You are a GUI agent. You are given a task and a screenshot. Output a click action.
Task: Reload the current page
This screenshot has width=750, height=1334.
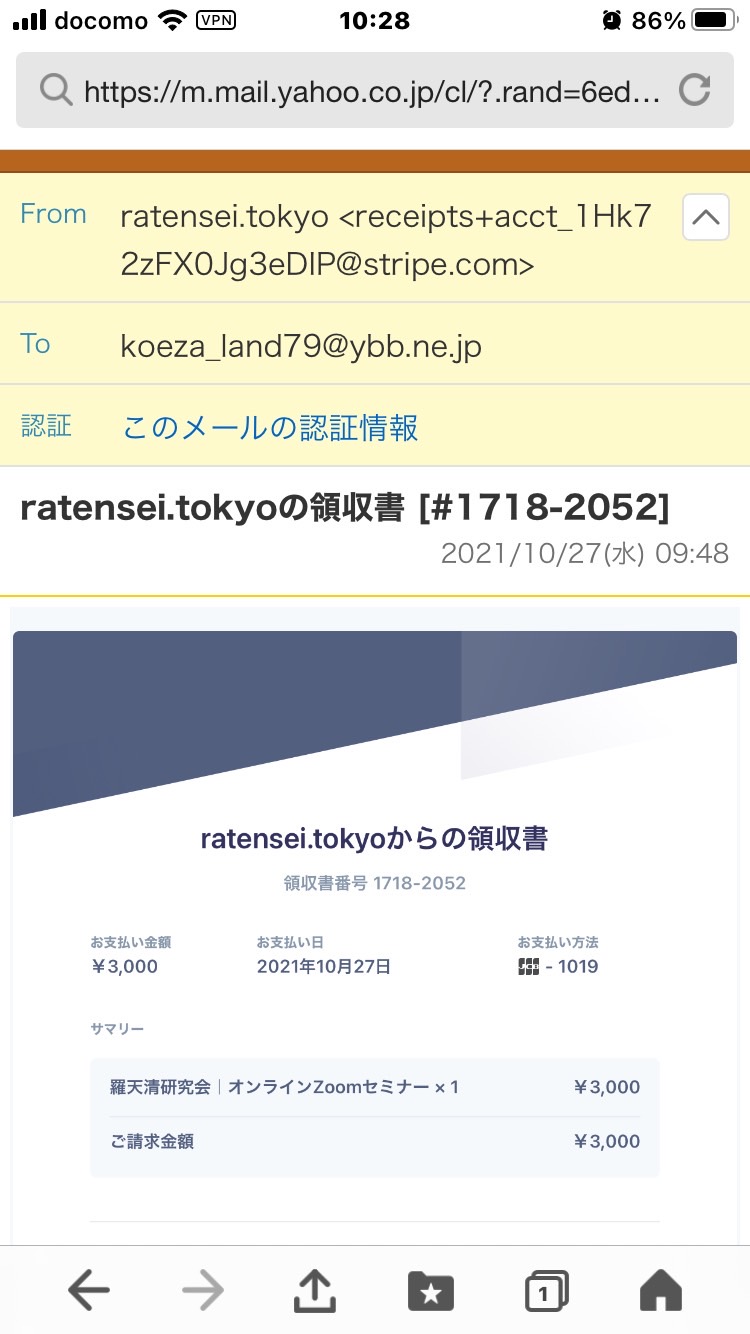click(x=694, y=91)
